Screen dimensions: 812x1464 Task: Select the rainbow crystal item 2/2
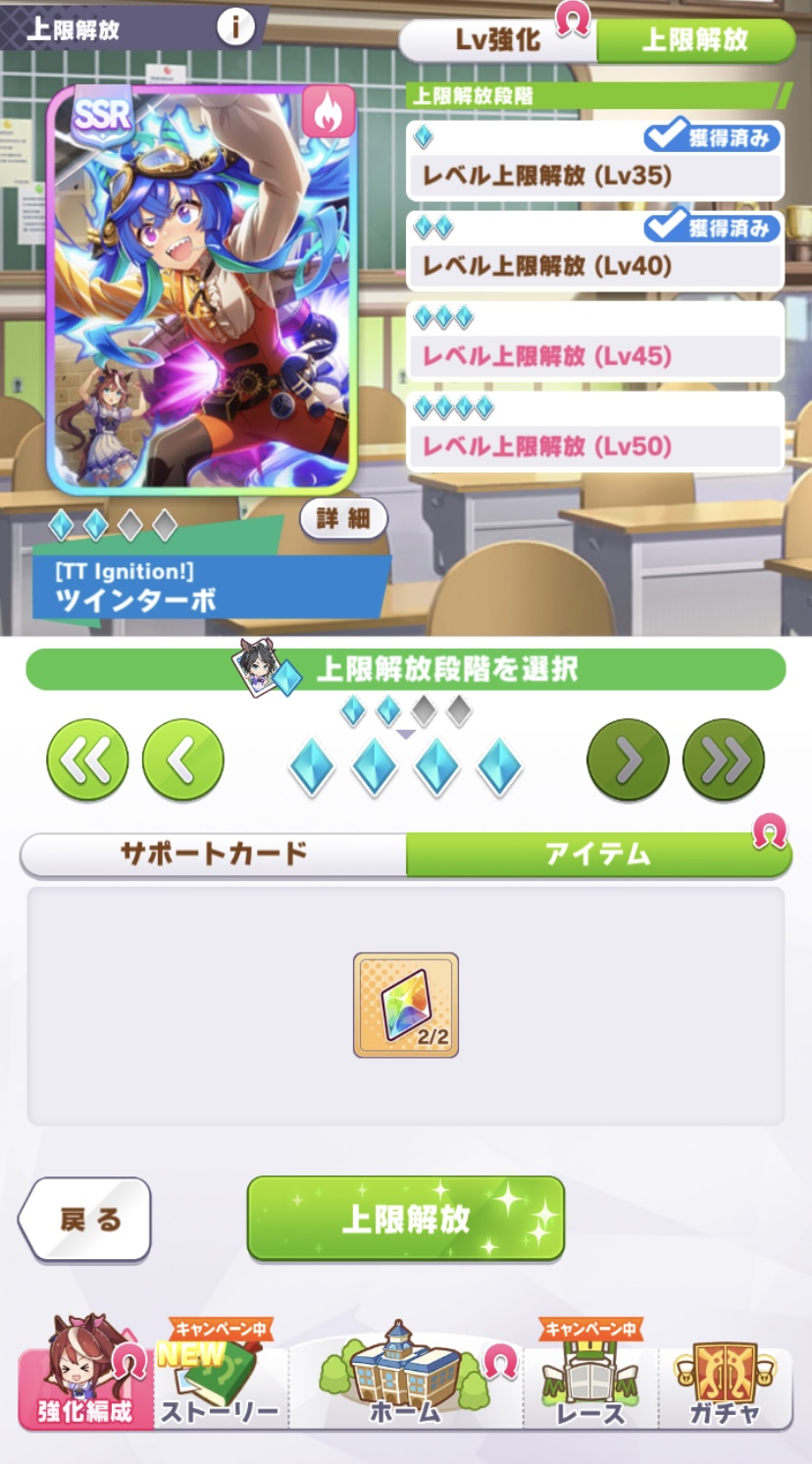tap(406, 1005)
